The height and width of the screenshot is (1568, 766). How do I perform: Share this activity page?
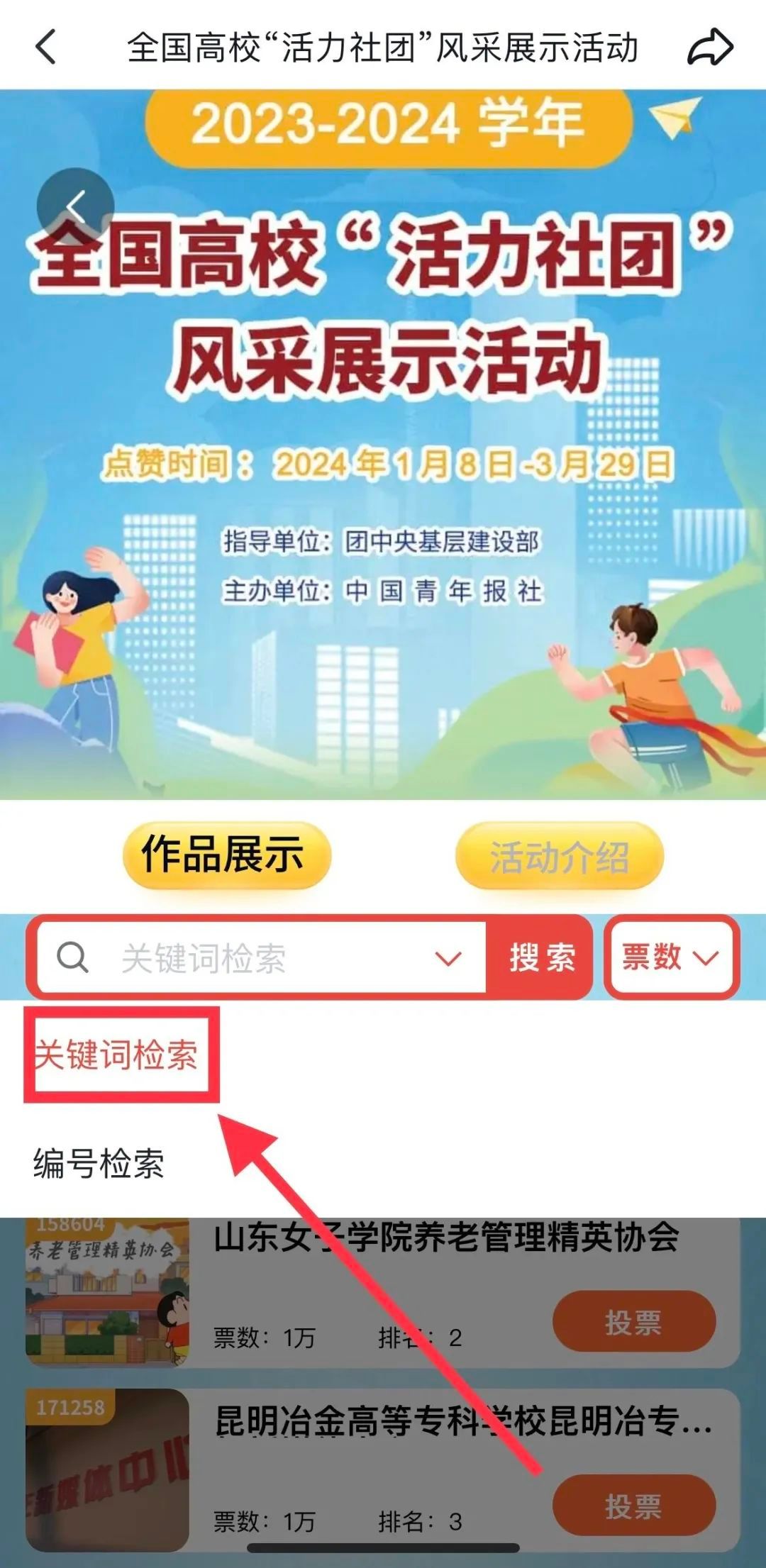click(x=709, y=47)
